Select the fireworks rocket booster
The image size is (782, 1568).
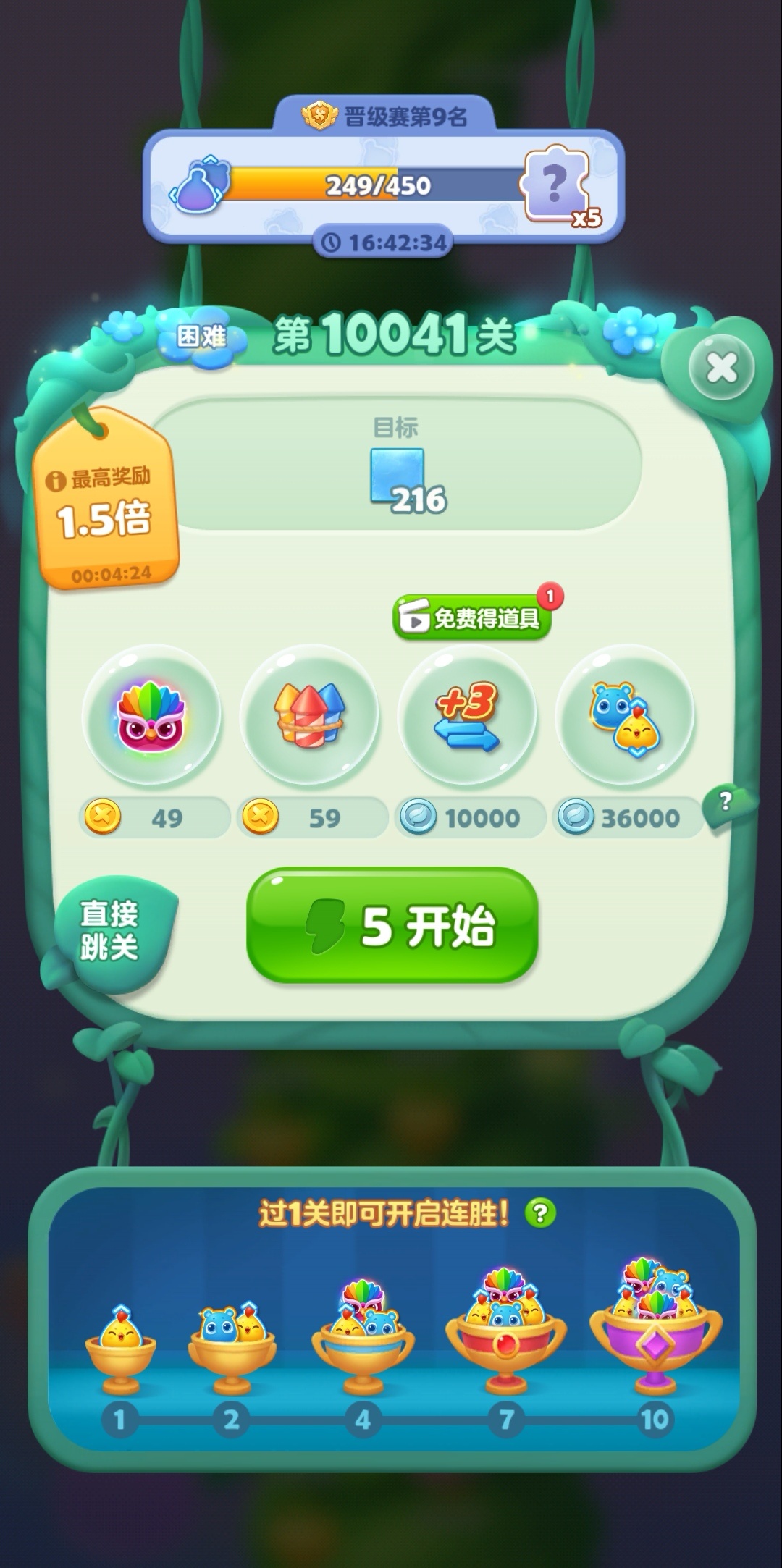pos(309,715)
